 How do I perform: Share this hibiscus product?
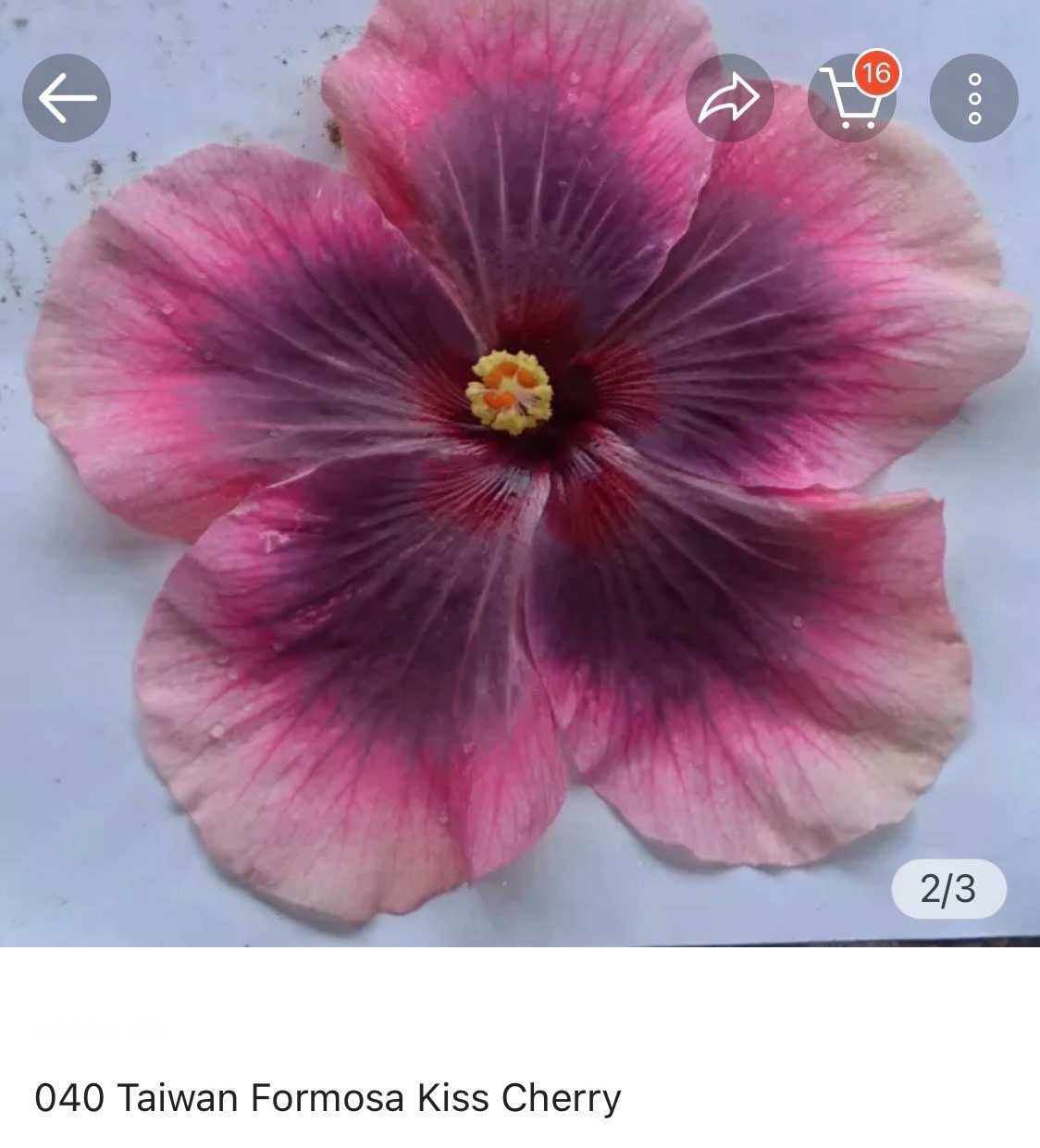tap(730, 98)
